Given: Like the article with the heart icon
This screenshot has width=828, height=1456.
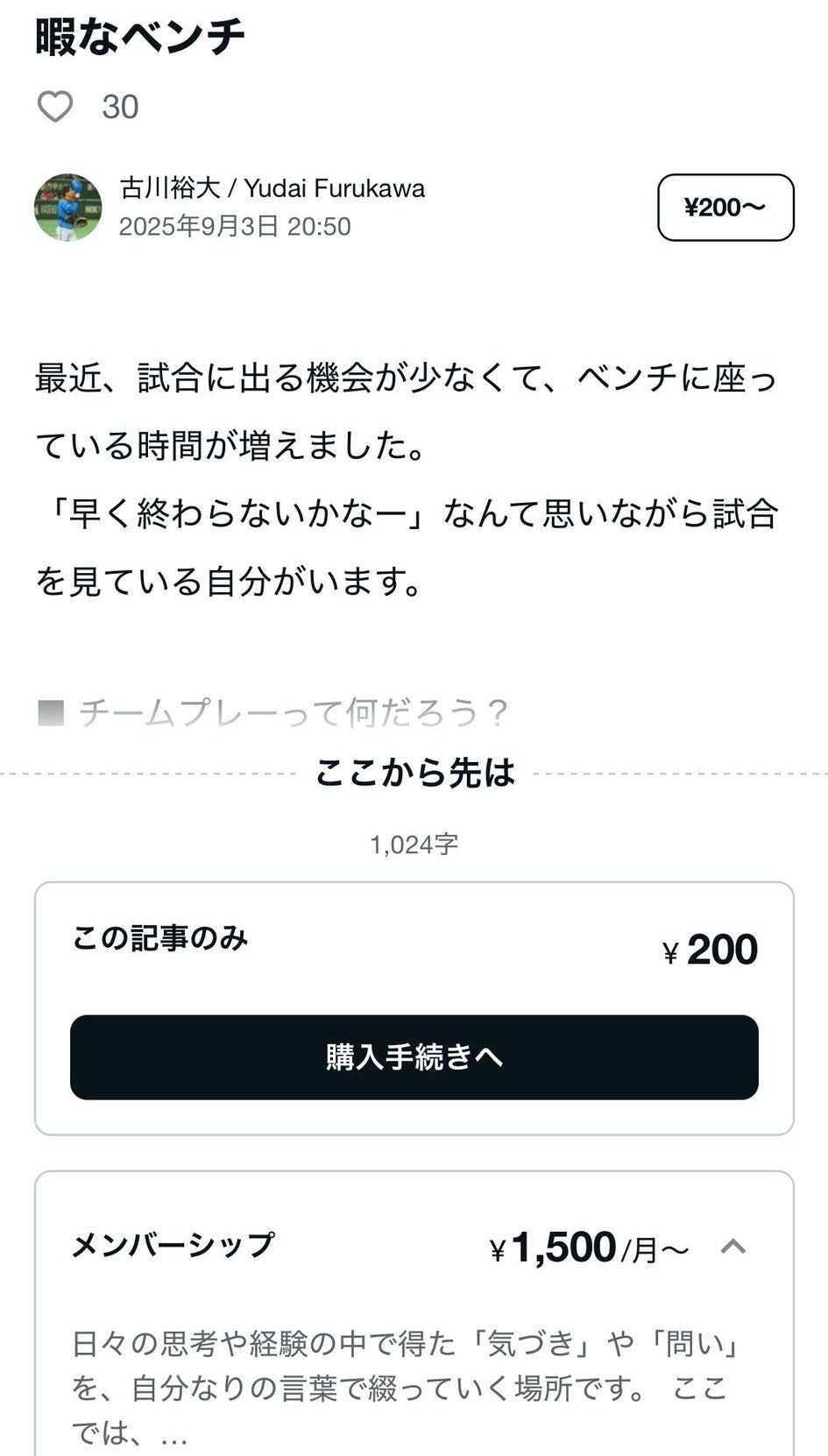Looking at the screenshot, I should point(55,107).
